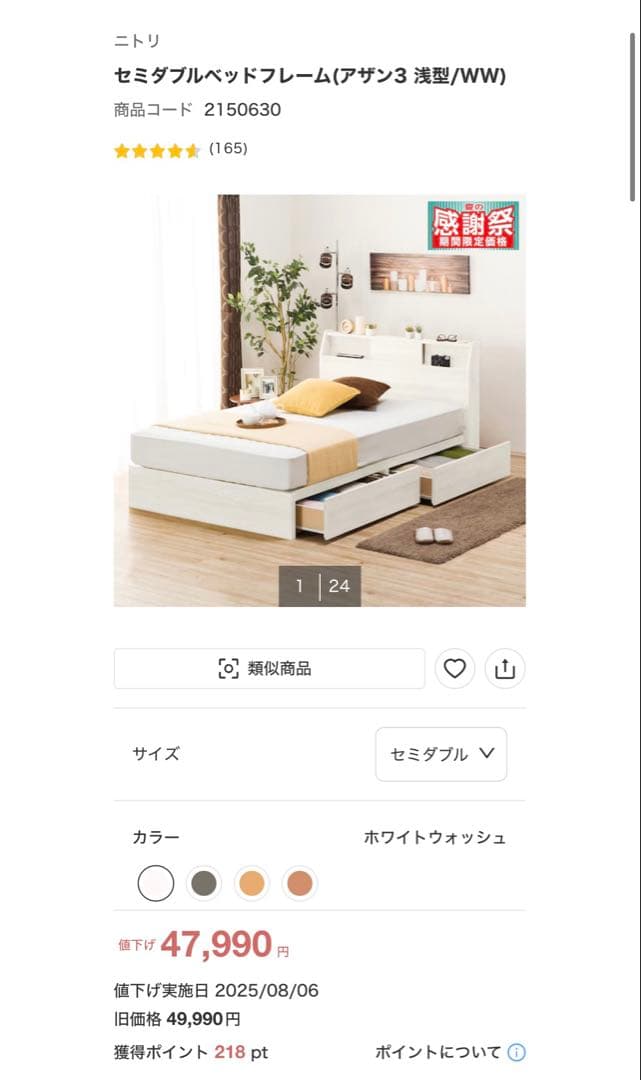Select the light orange-brown color swatch
641x1080 pixels.
coord(252,883)
